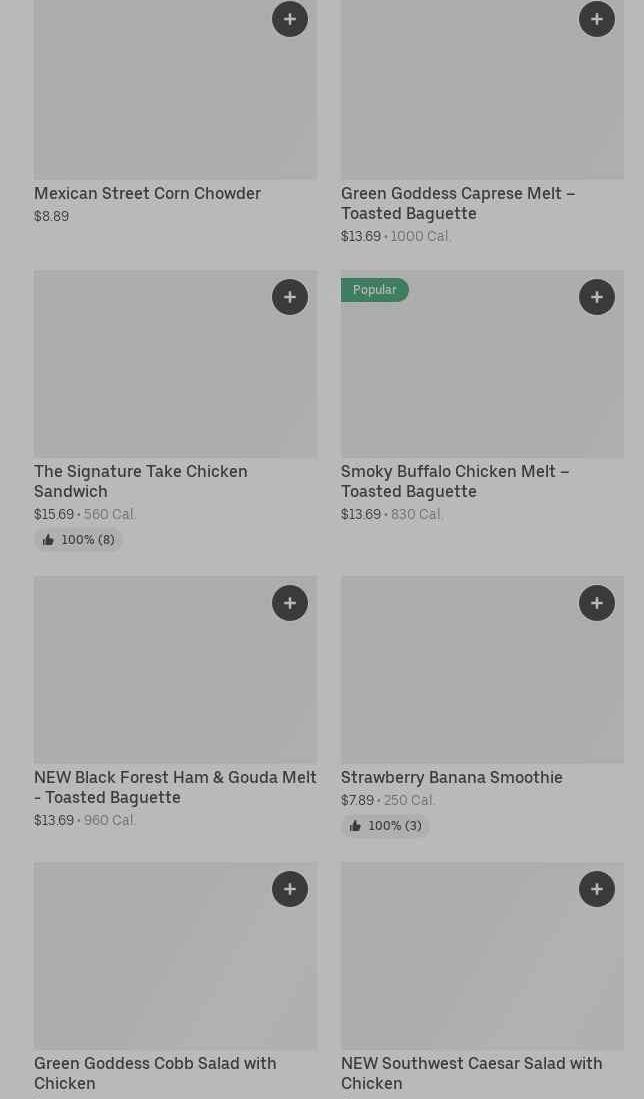This screenshot has height=1099, width=644.
Task: Add Smoky Buffalo Chicken Melt to cart
Action: tap(596, 297)
